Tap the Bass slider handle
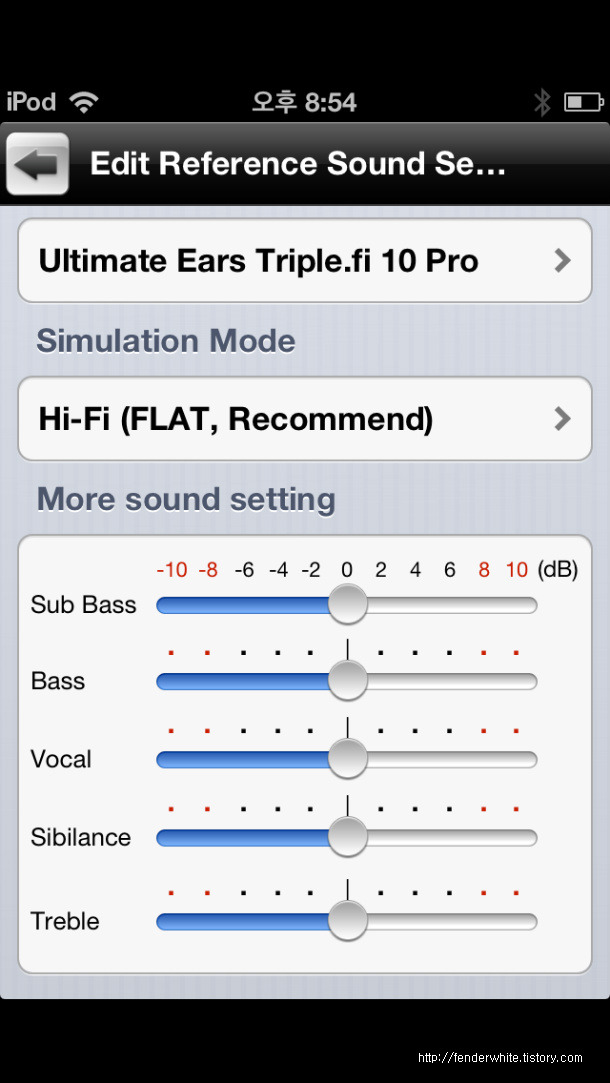The width and height of the screenshot is (610, 1083). 347,681
